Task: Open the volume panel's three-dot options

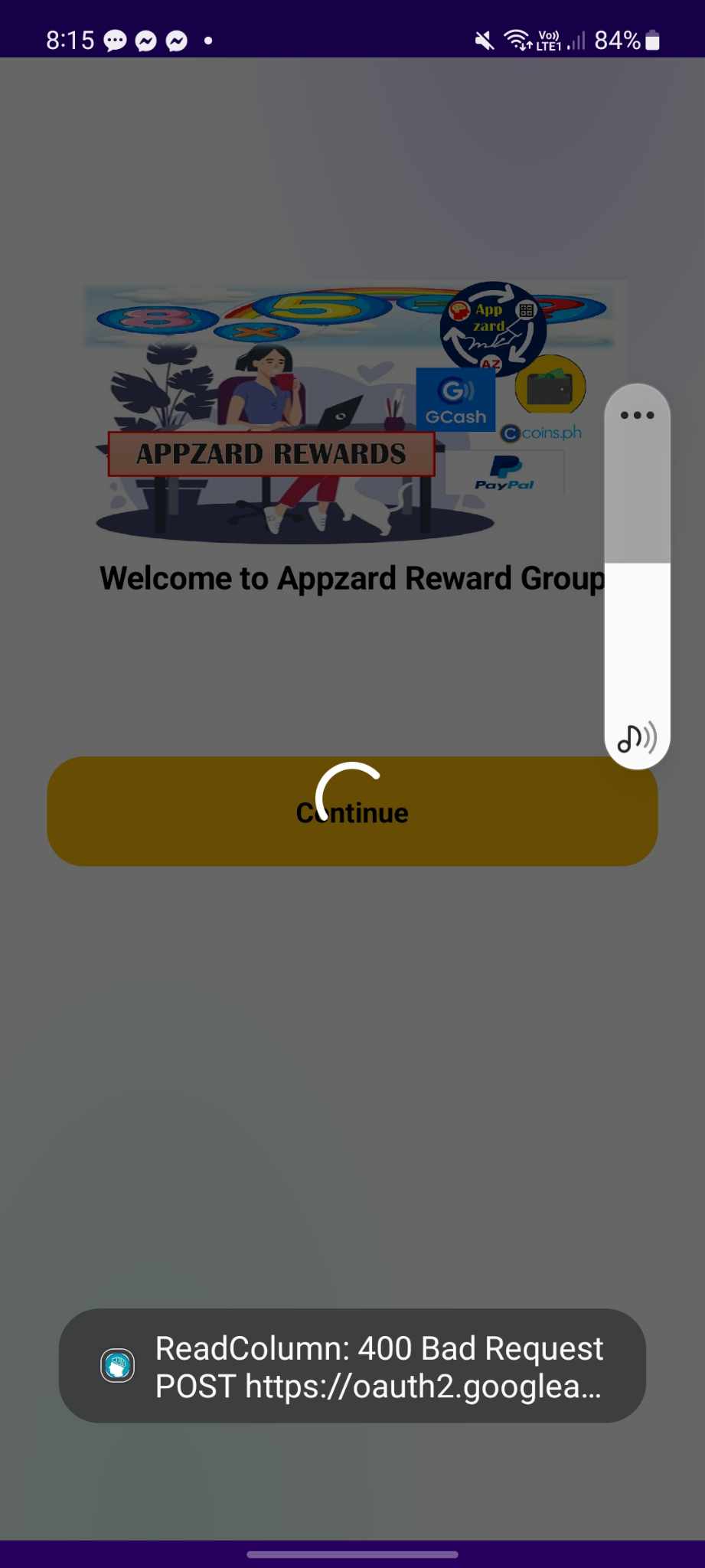Action: point(637,415)
